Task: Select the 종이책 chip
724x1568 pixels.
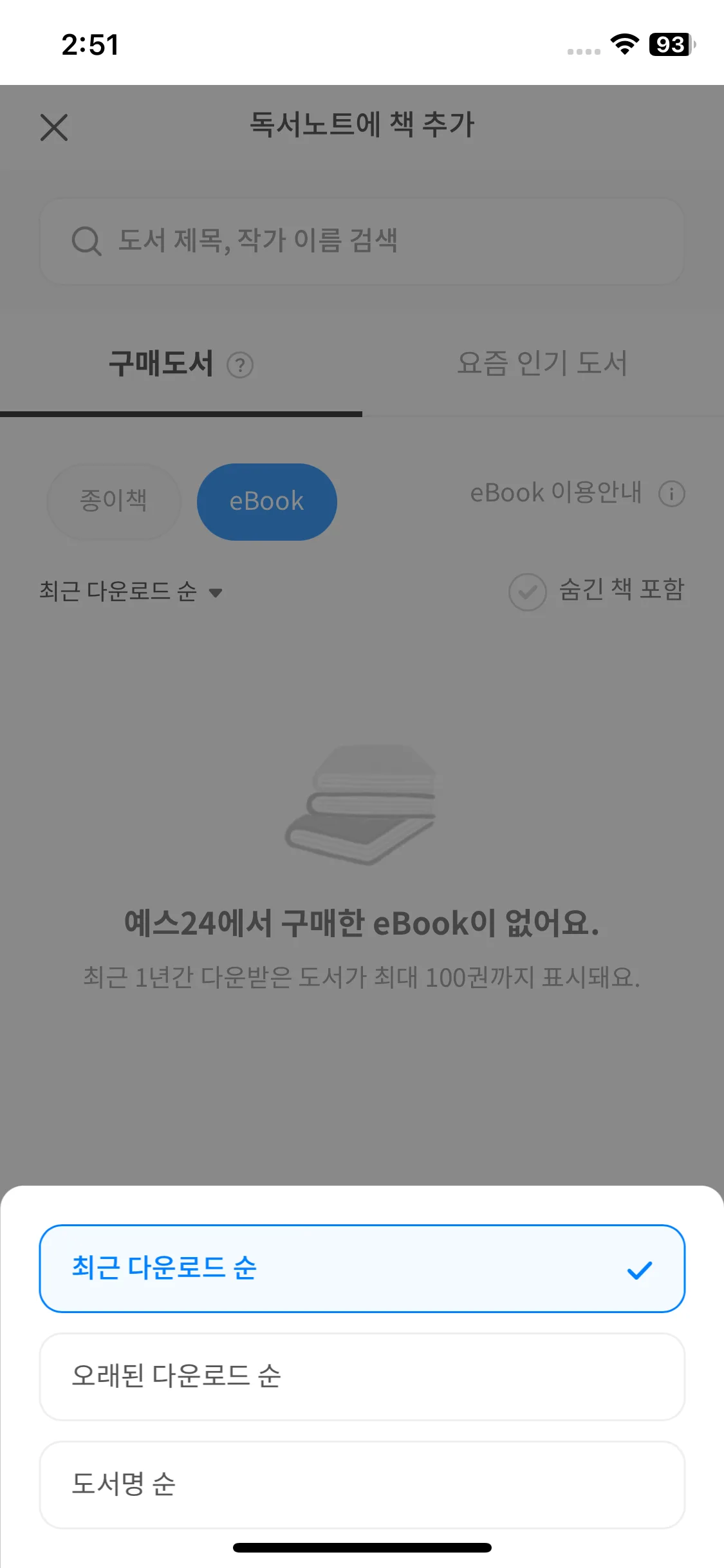Action: (x=114, y=501)
